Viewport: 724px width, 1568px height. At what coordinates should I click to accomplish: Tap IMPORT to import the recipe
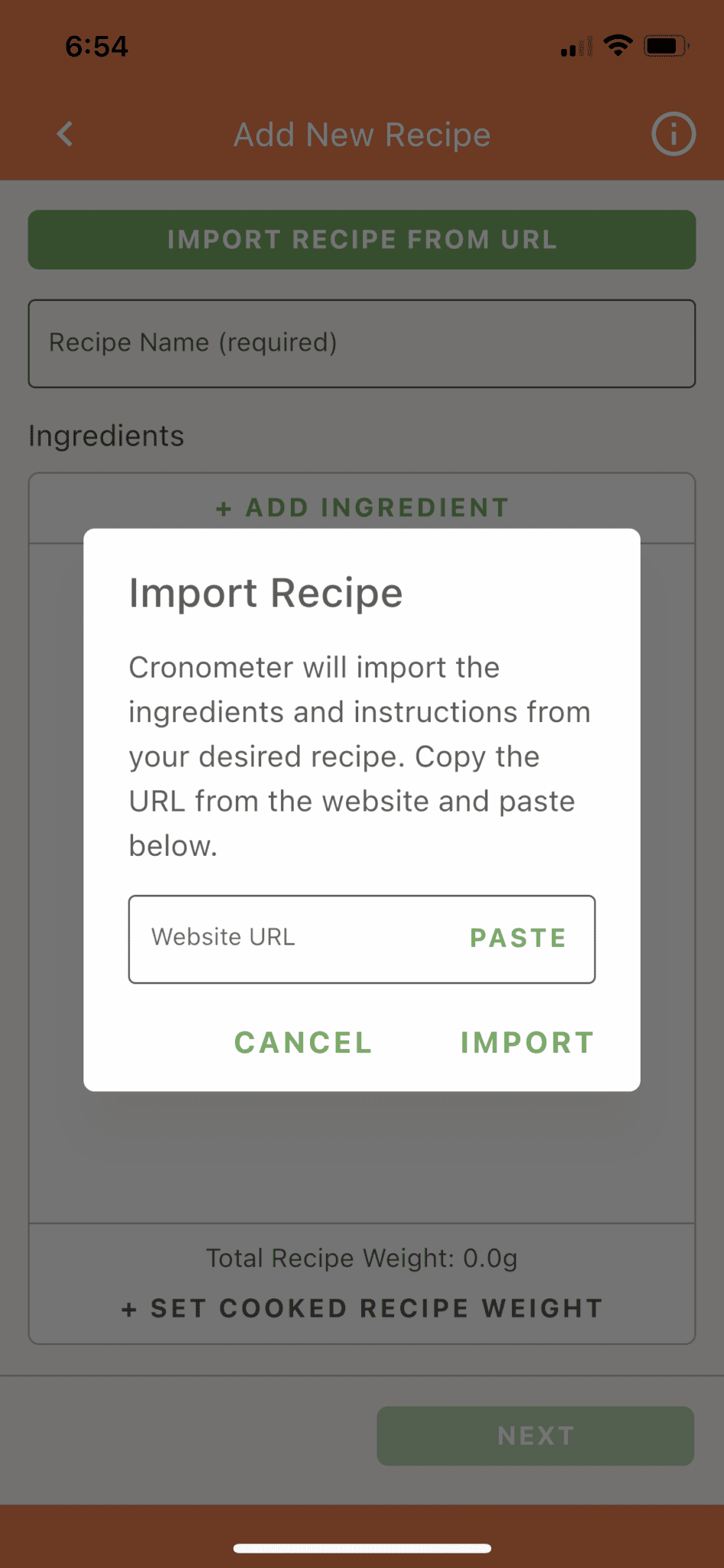click(x=527, y=1042)
